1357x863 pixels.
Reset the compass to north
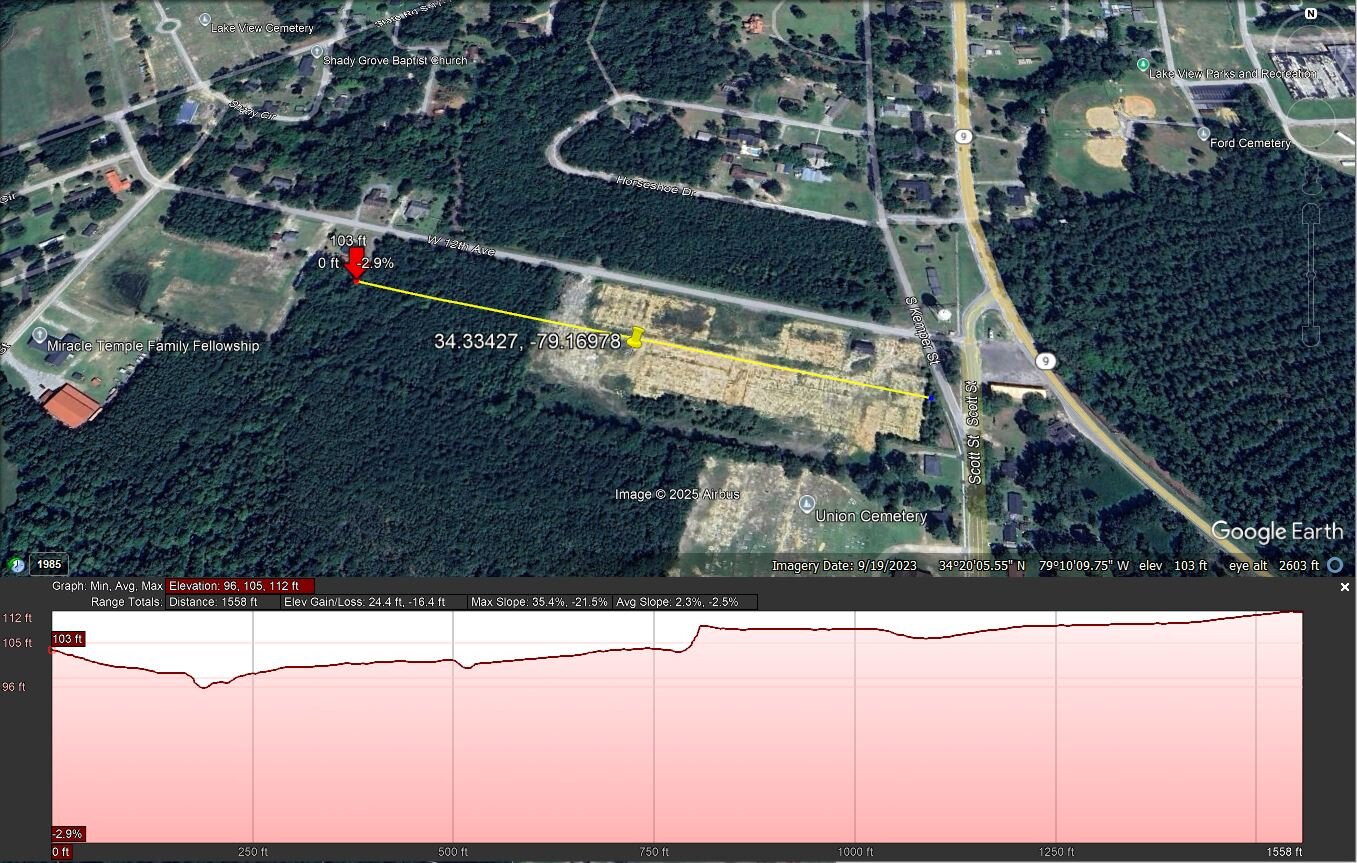click(1311, 14)
